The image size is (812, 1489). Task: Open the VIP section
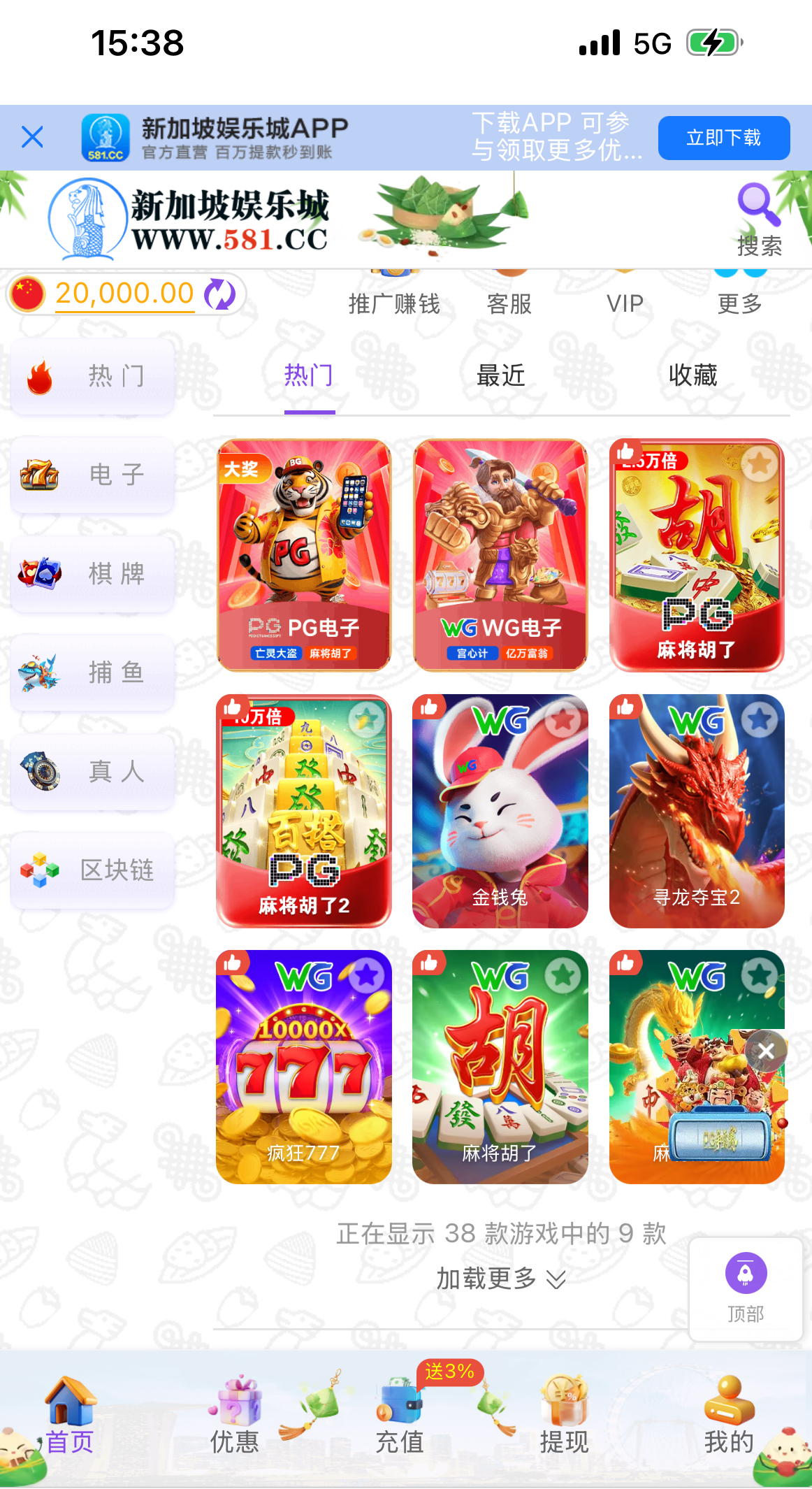pos(624,303)
